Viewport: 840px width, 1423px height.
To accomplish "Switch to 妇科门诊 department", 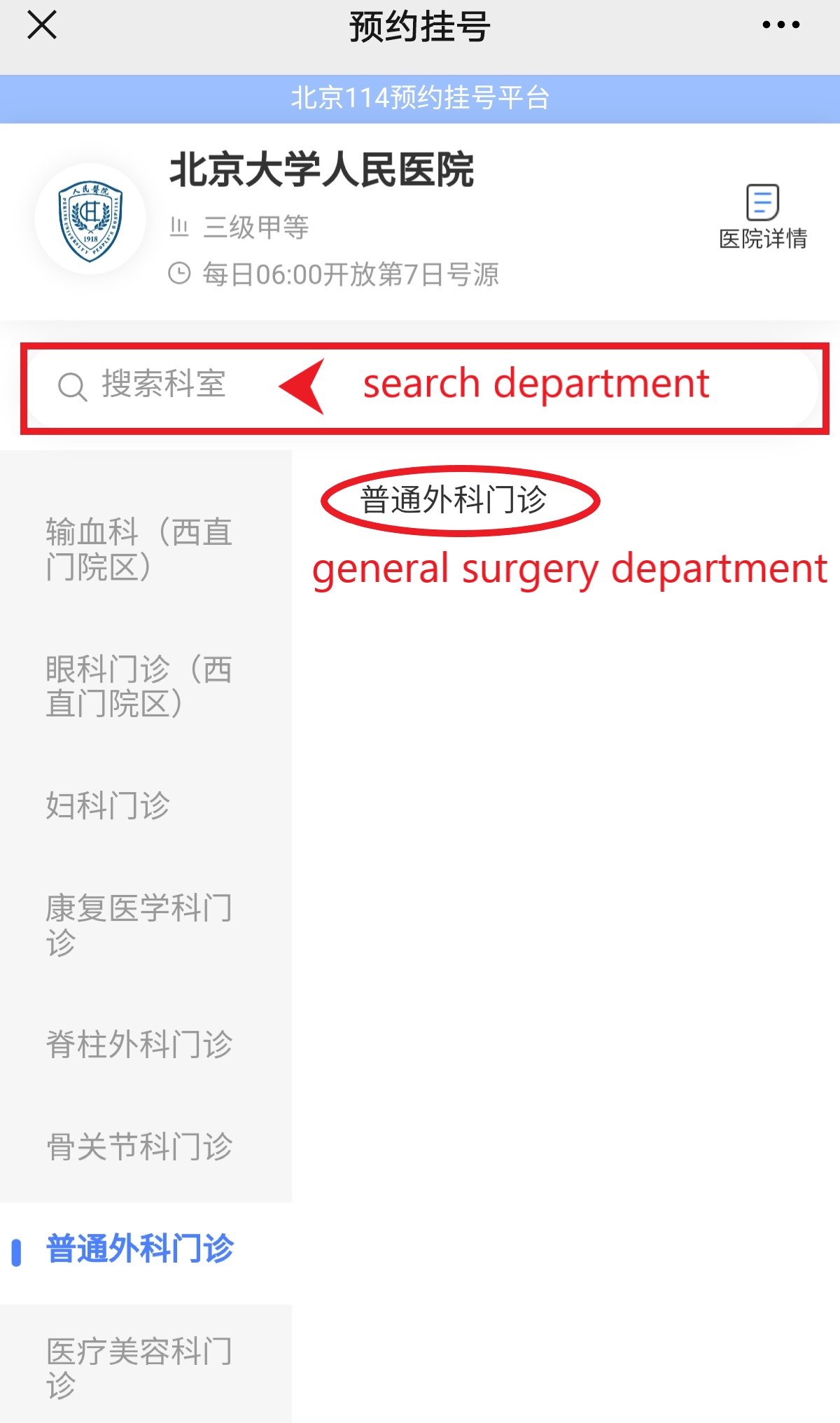I will click(x=108, y=805).
